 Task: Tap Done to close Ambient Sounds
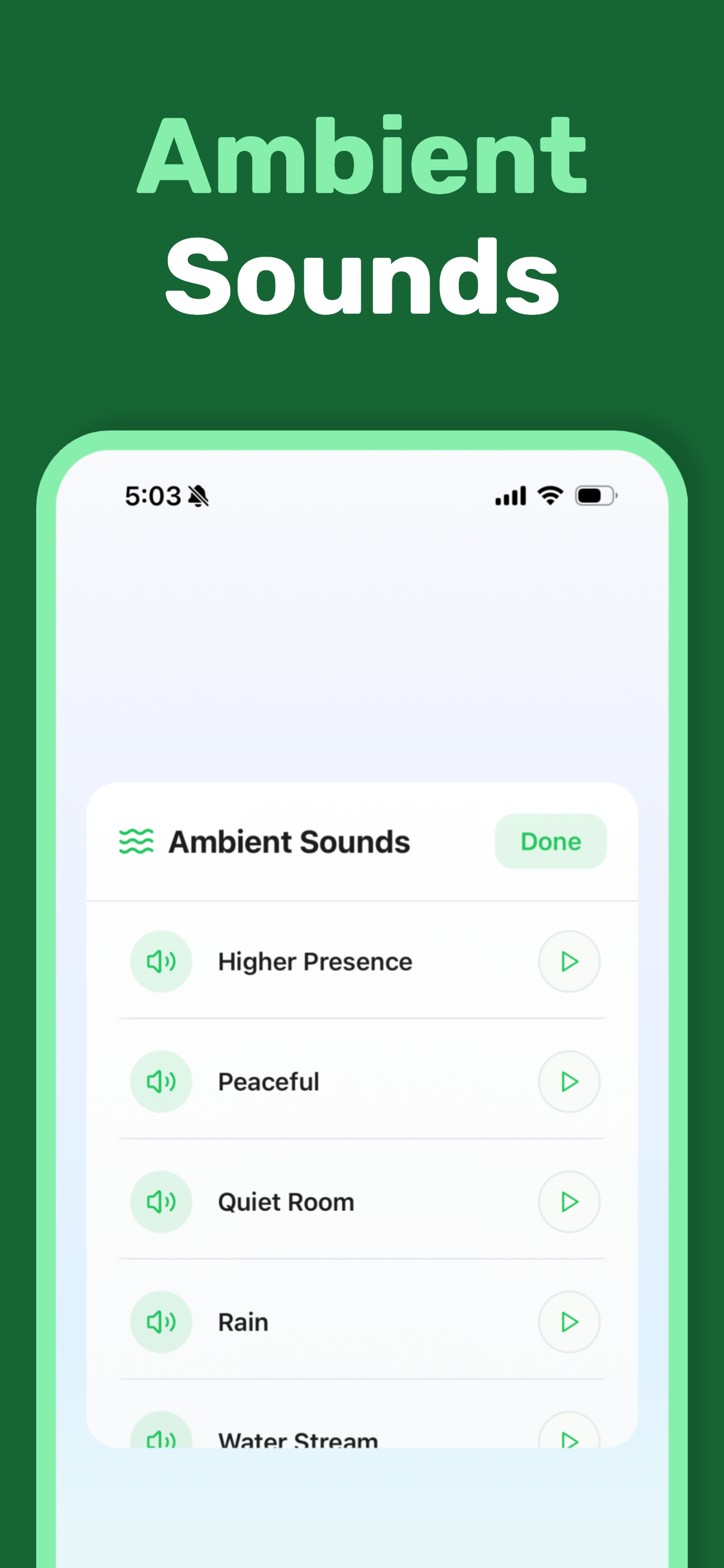[x=550, y=841]
